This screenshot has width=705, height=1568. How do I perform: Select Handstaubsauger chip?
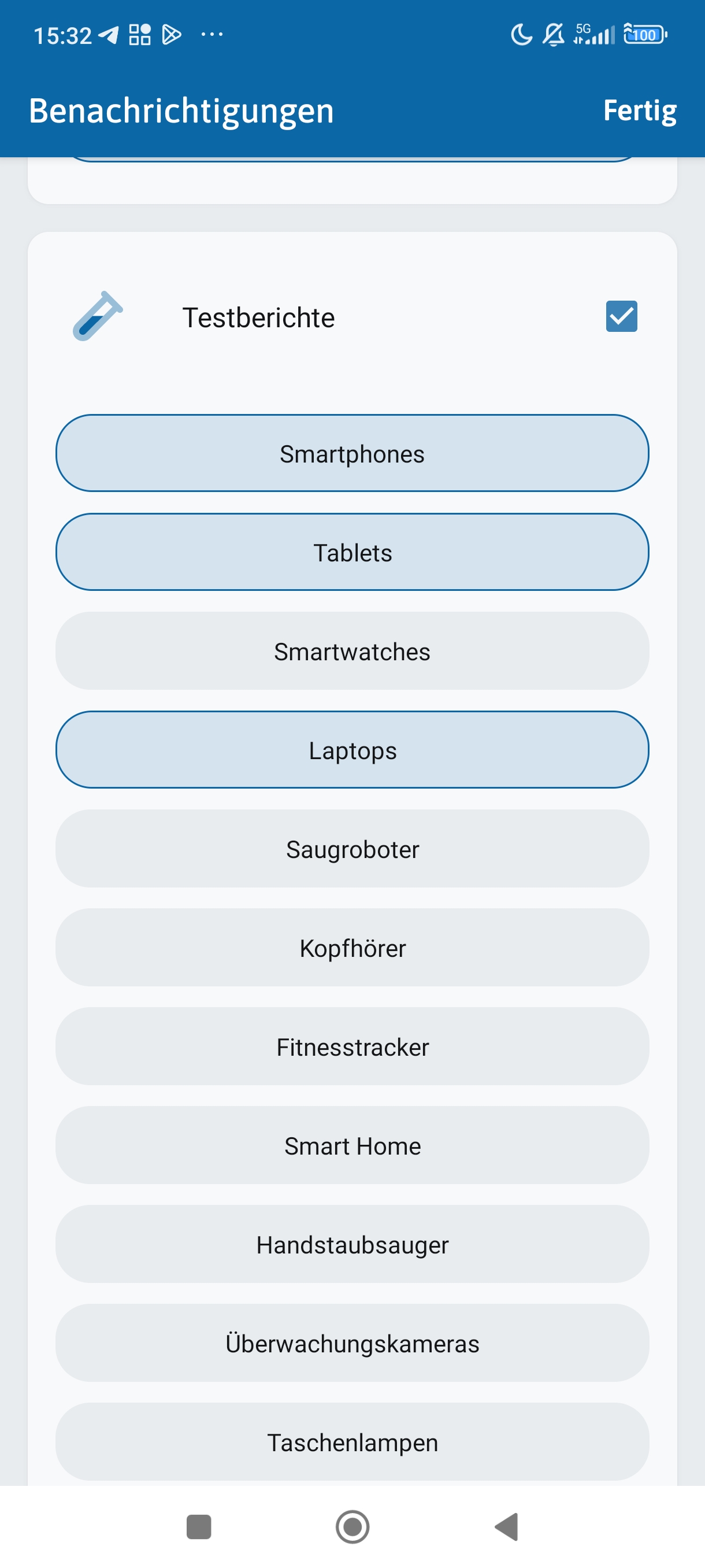352,1244
